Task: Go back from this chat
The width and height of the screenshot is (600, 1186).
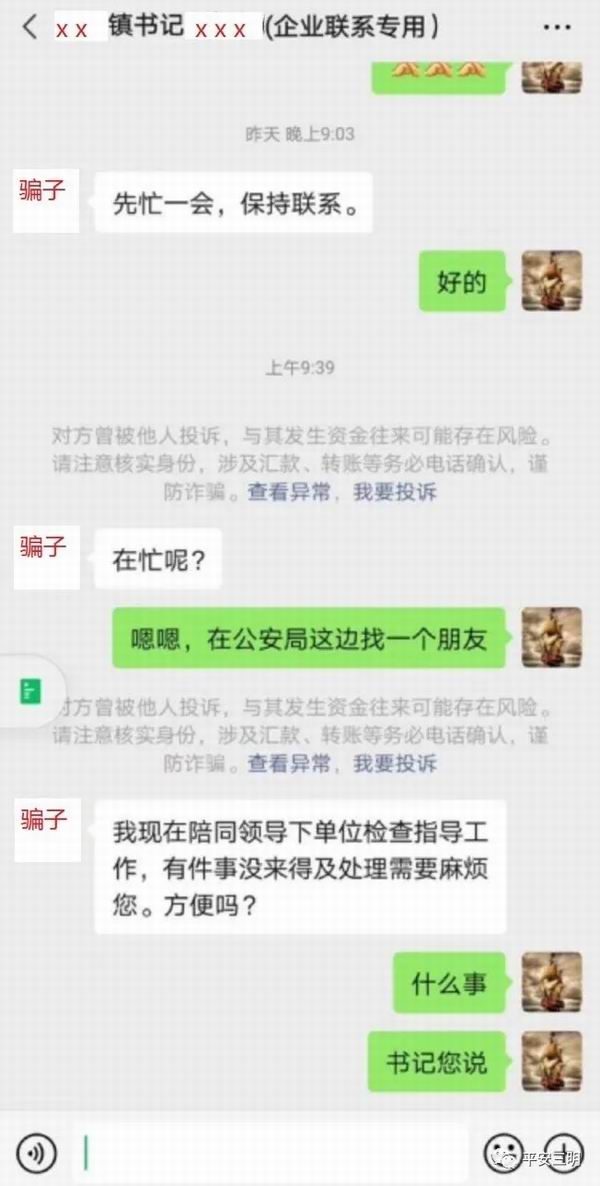Action: (30, 28)
